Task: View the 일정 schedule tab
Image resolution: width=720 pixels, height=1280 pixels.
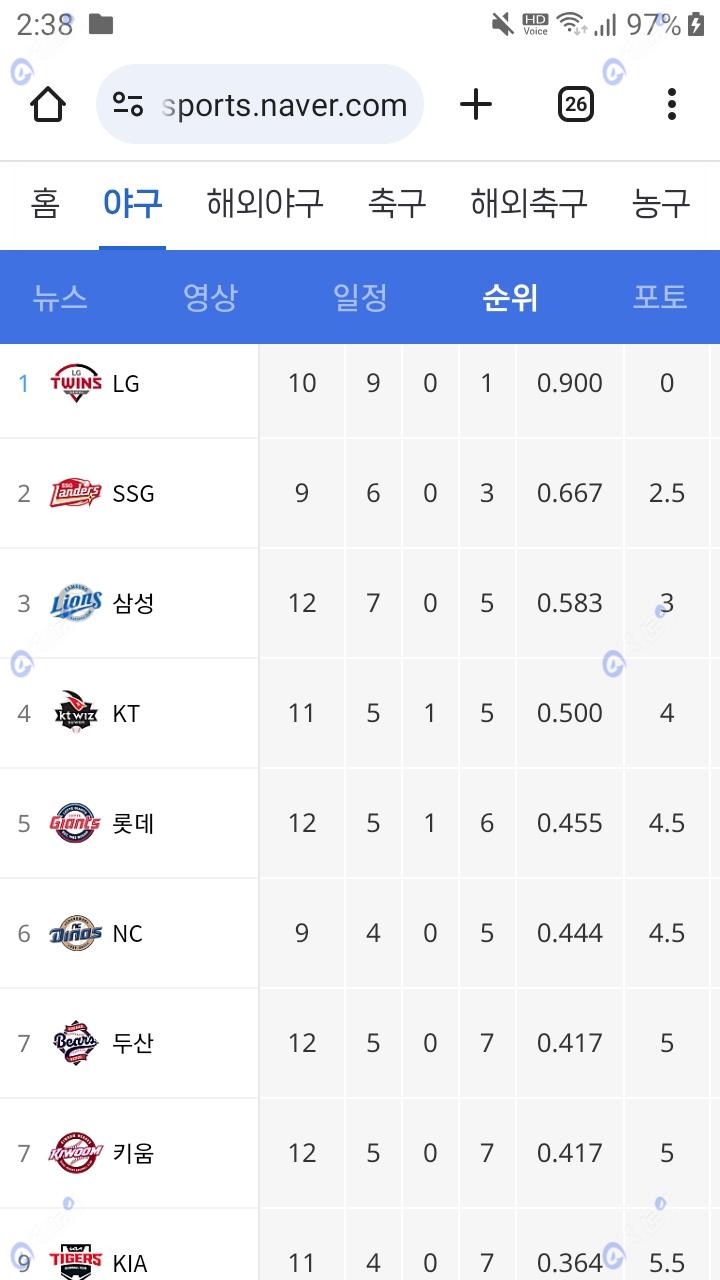Action: tap(360, 297)
